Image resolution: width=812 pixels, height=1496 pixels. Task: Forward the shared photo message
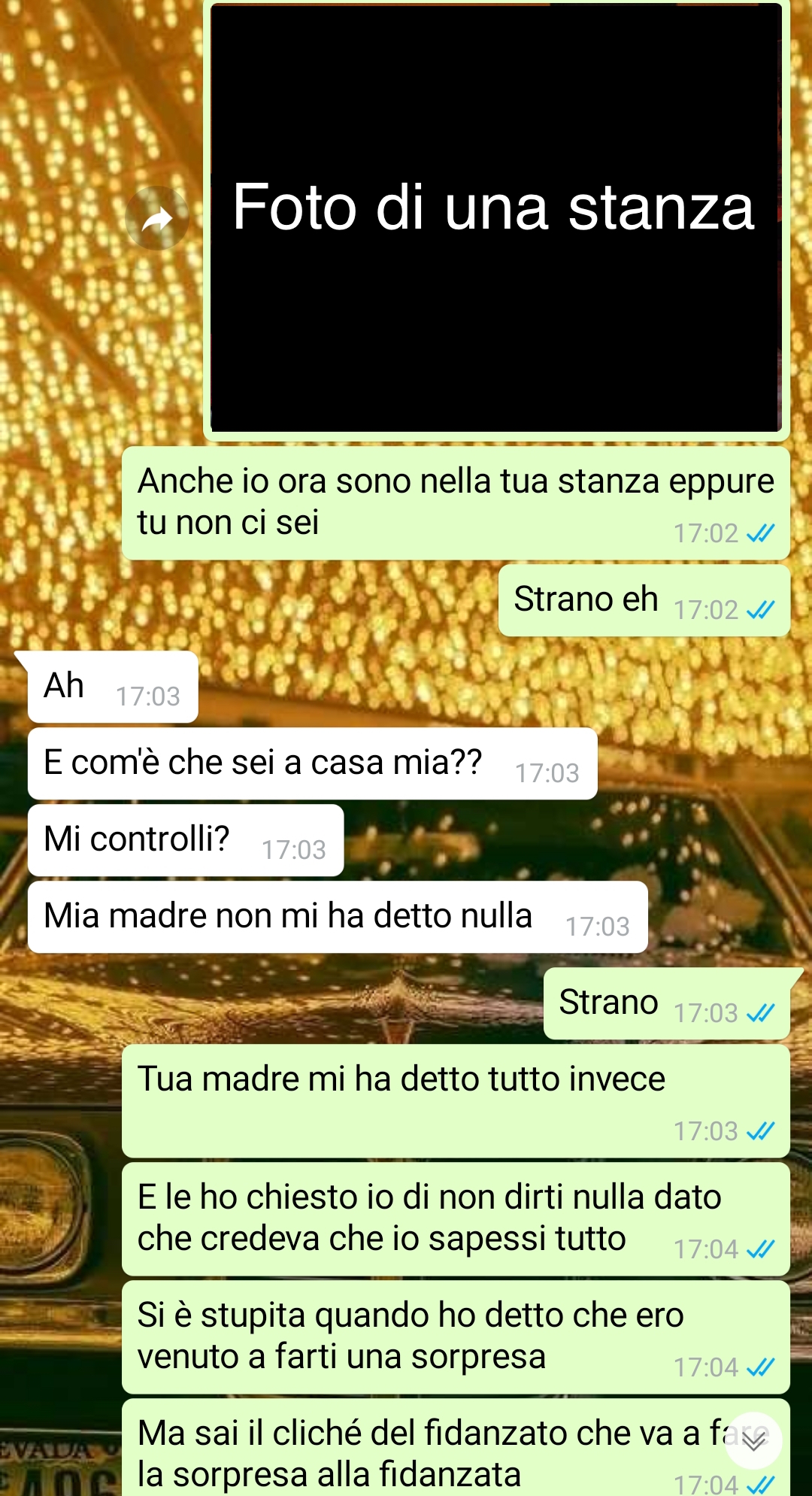point(157,218)
